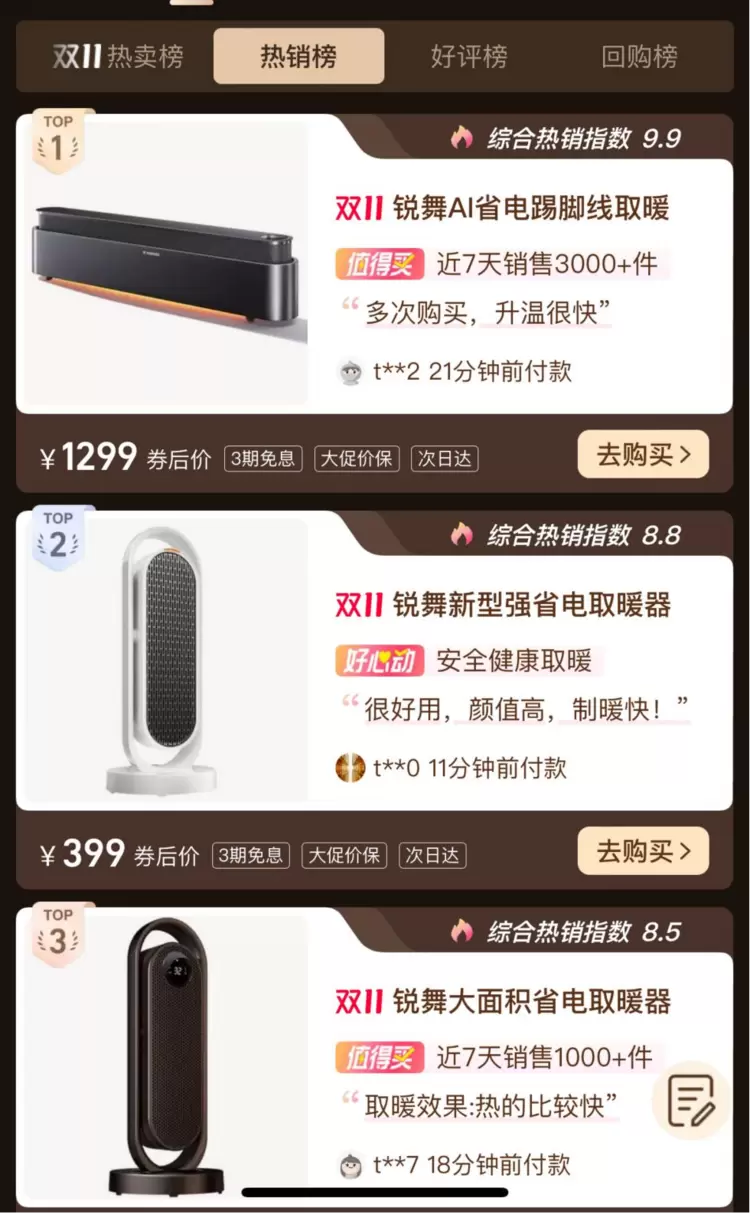The image size is (750, 1214).
Task: Open 锐舞AI省电踢脚线取暖 product card
Action: click(x=501, y=208)
